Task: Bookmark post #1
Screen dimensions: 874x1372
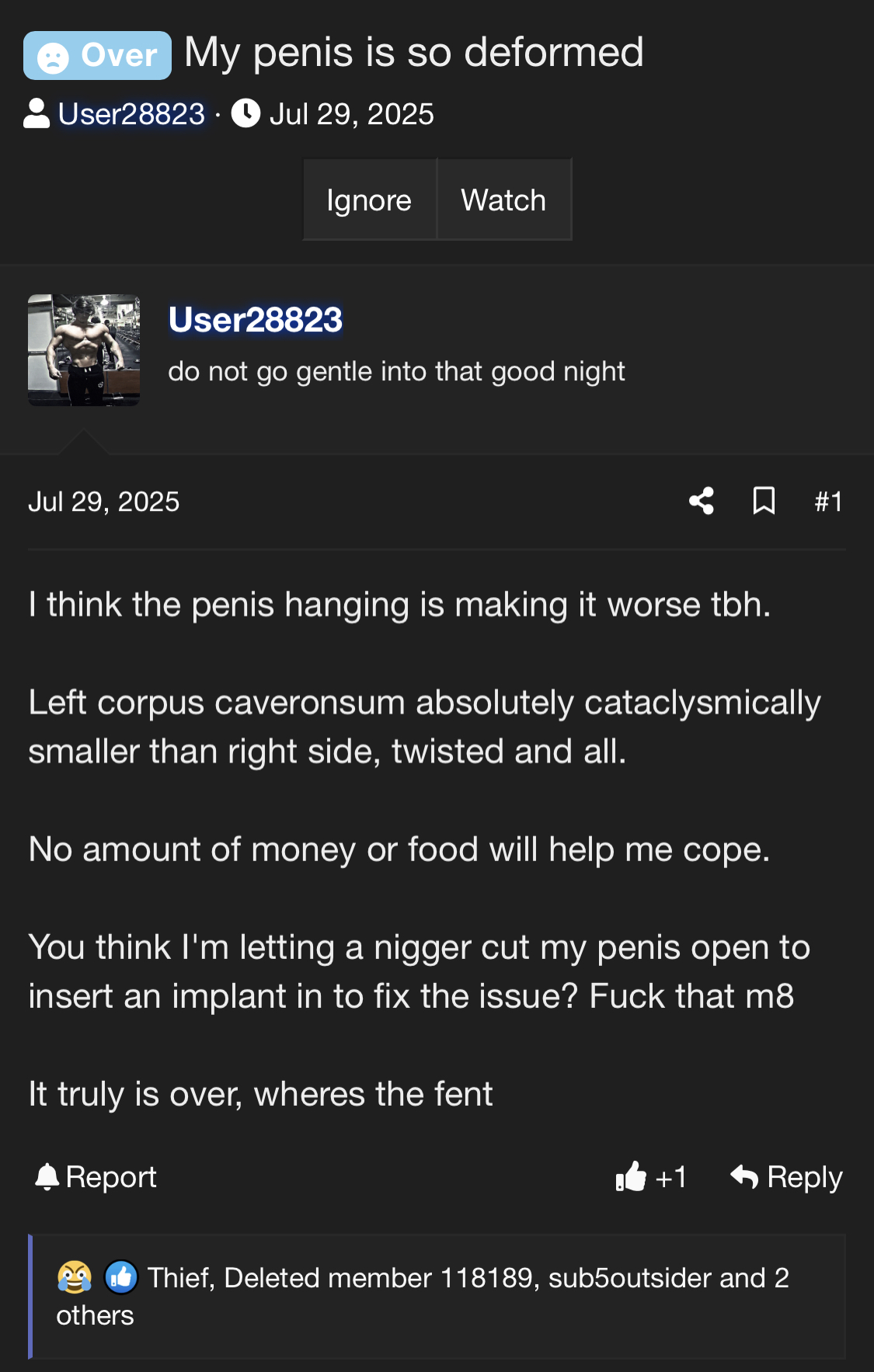Action: point(764,501)
